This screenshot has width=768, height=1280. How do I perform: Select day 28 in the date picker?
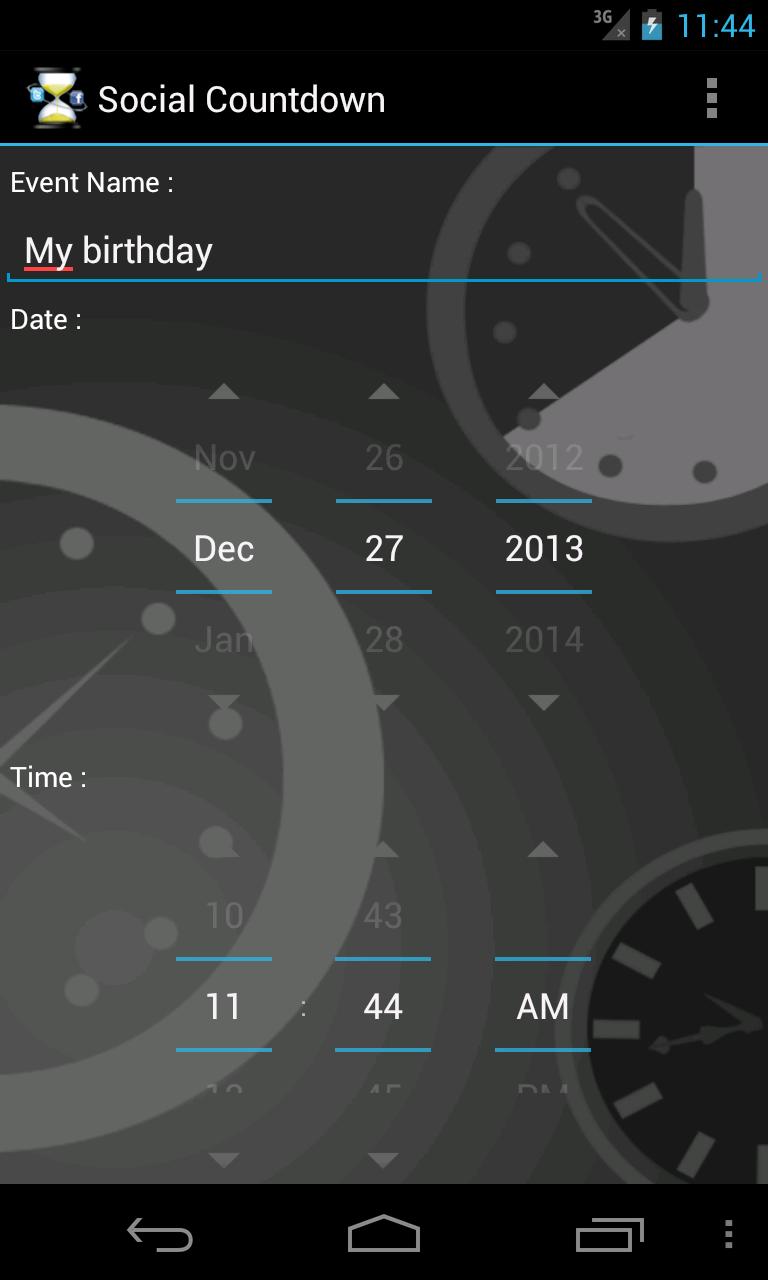click(383, 639)
